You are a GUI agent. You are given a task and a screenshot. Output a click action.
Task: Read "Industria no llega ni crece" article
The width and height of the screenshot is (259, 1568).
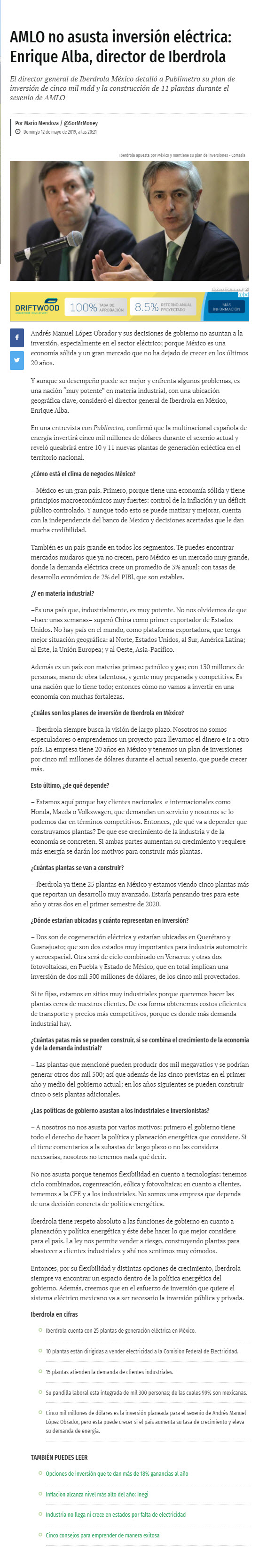(116, 1514)
